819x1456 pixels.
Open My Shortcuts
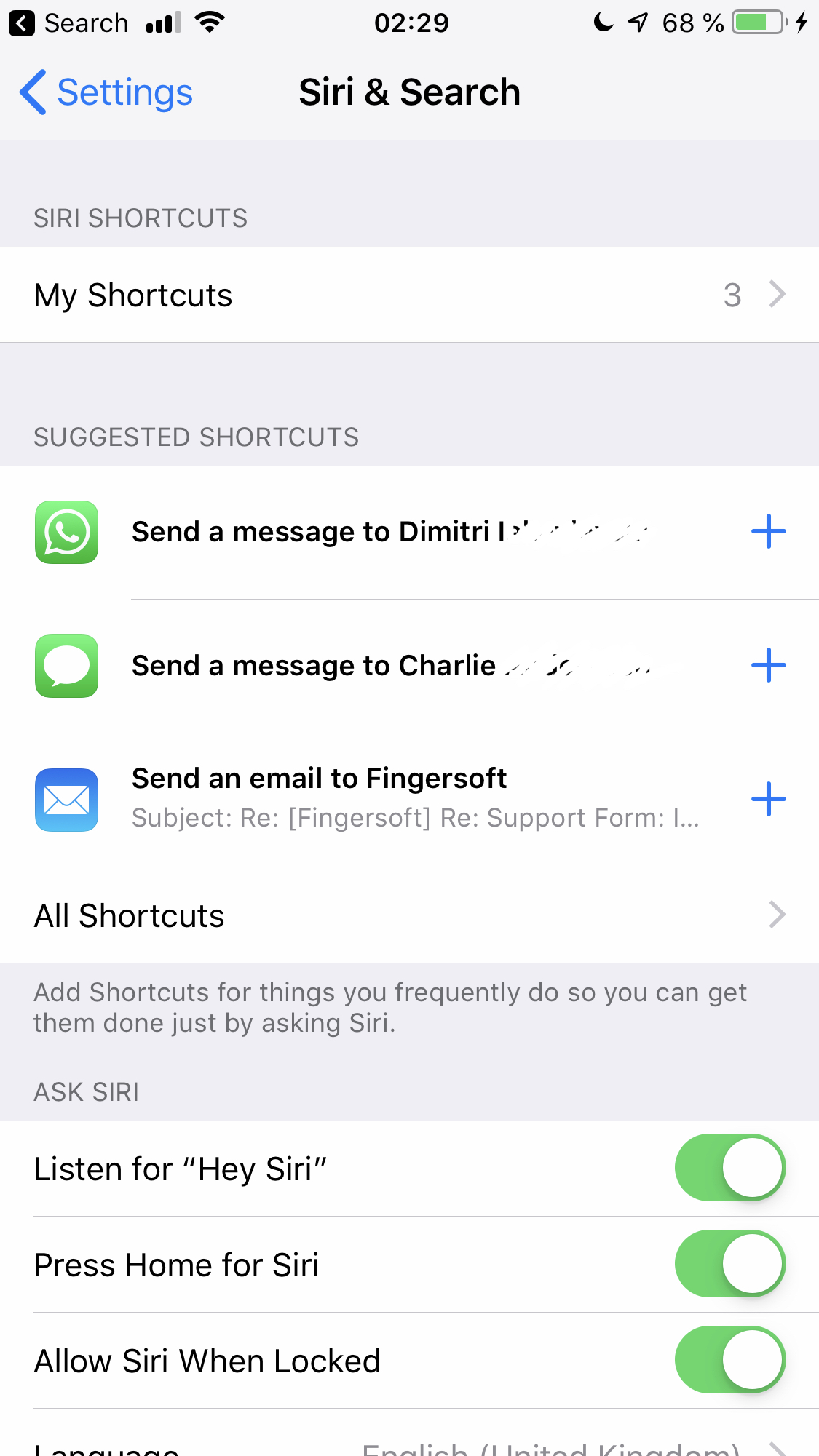click(409, 295)
